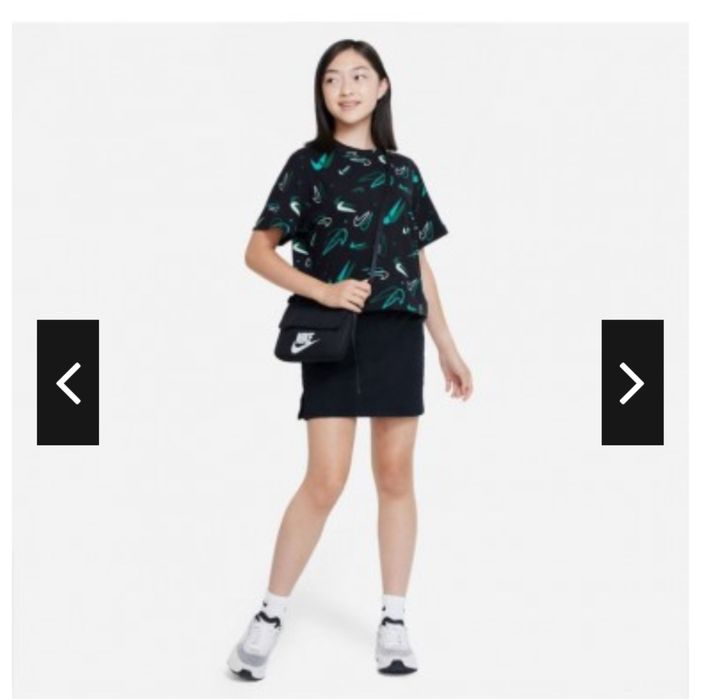Show the next product image

[632, 382]
